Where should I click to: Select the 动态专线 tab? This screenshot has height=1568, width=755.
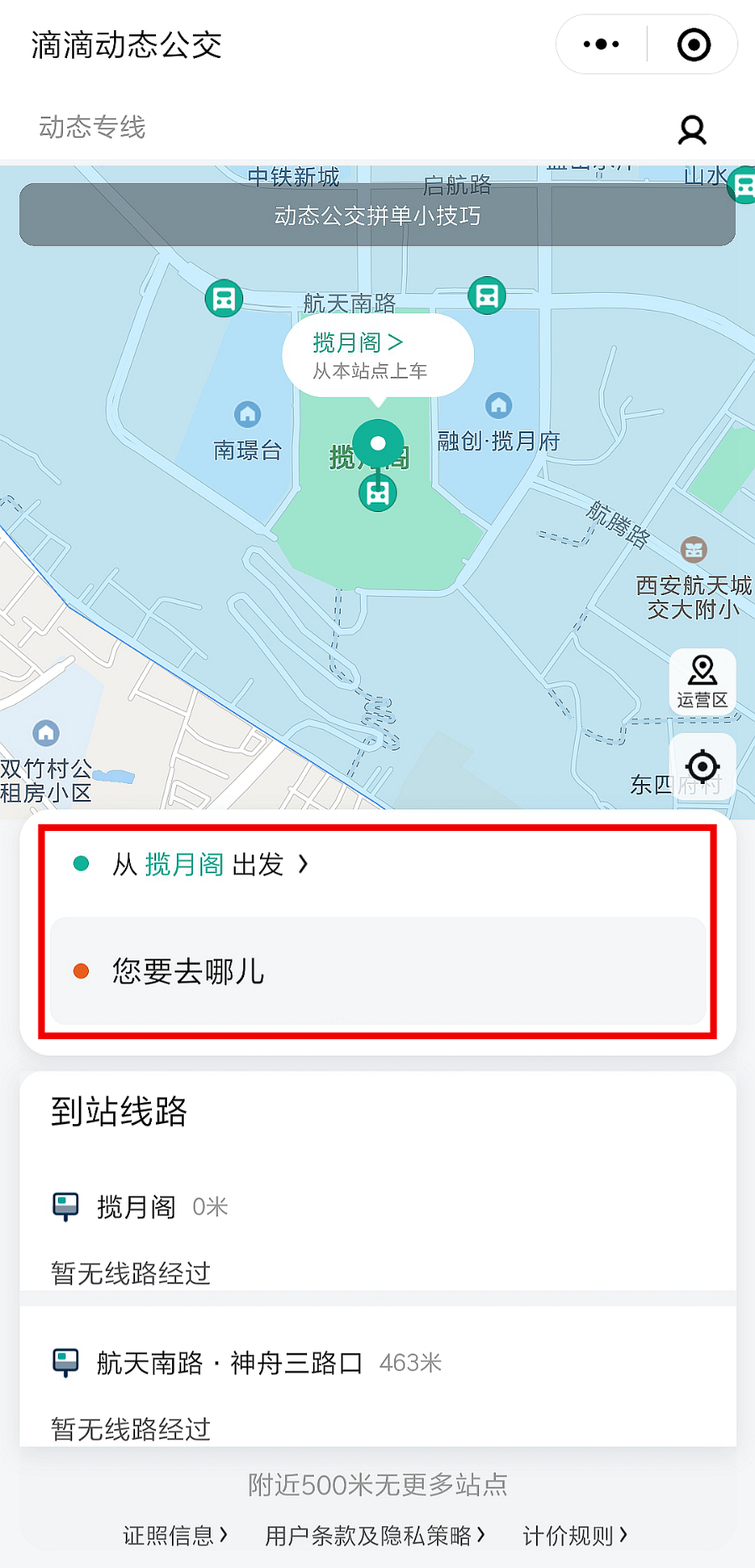(91, 128)
